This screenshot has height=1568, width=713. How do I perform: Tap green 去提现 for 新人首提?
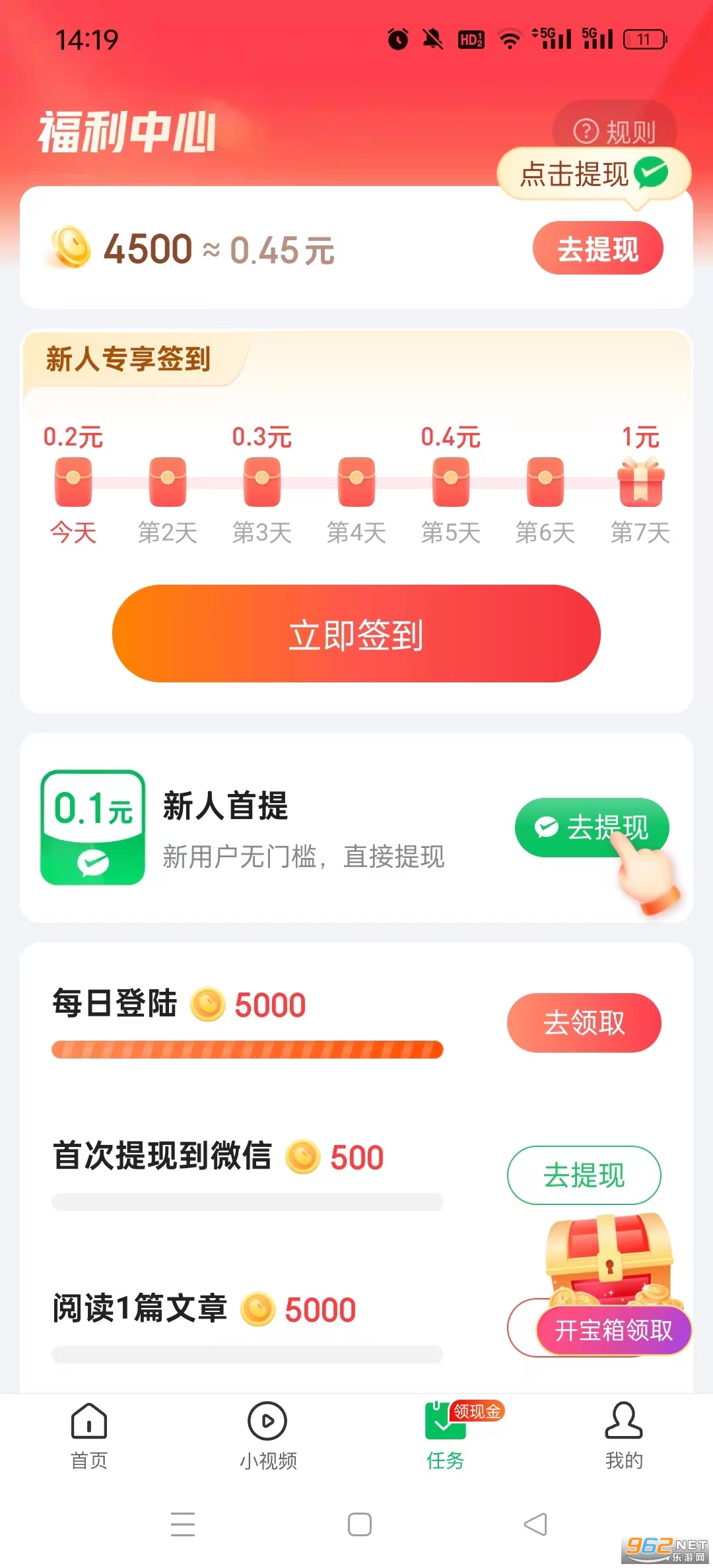click(x=592, y=828)
